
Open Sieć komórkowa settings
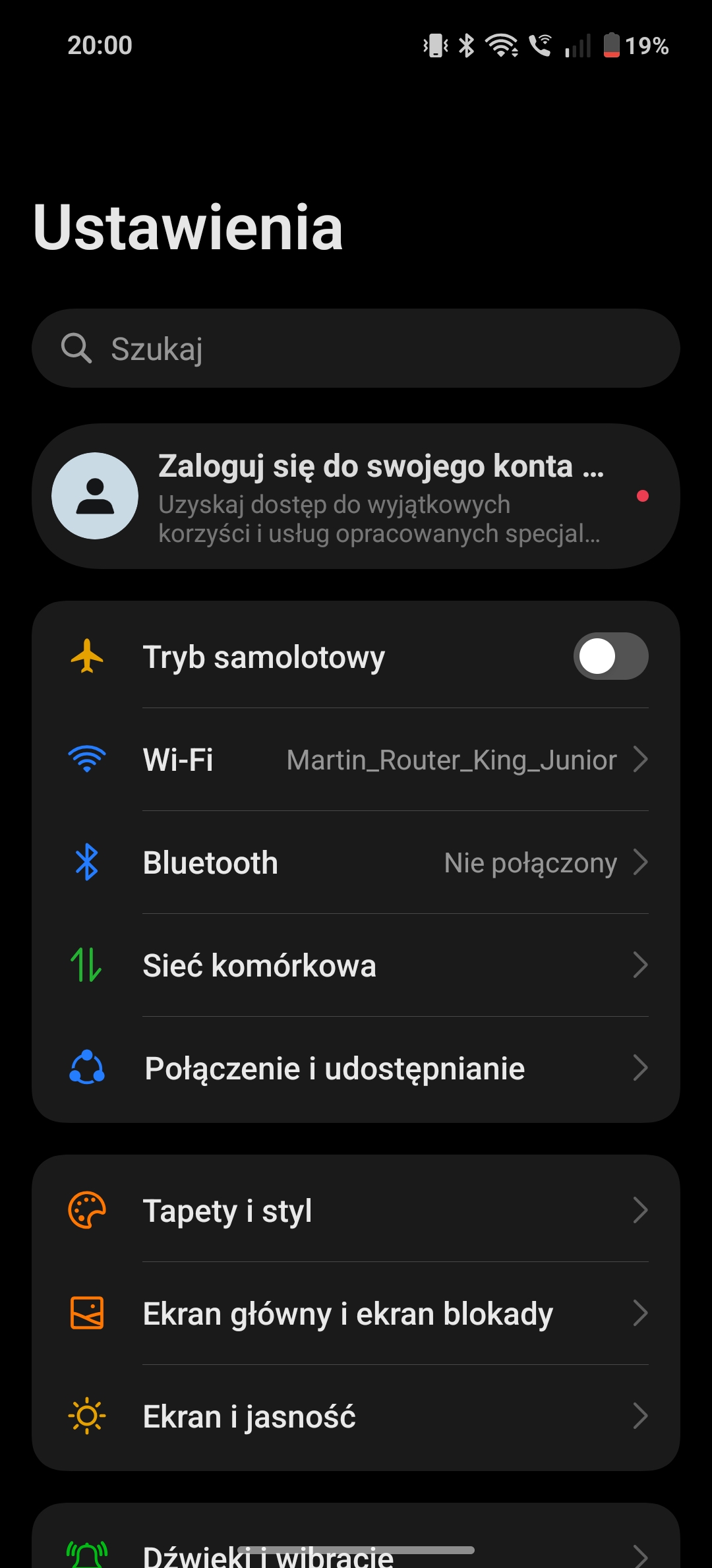[x=356, y=965]
